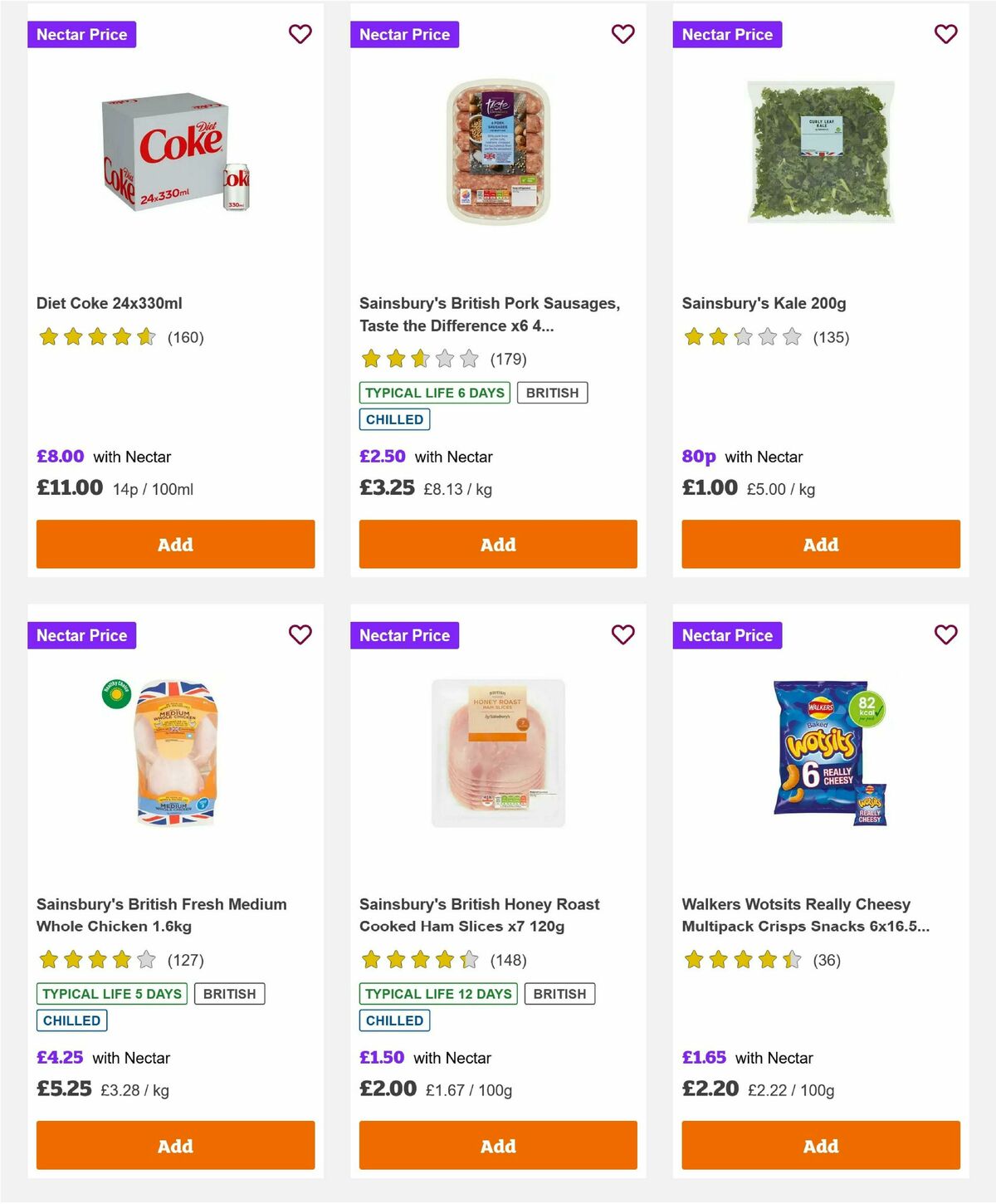This screenshot has width=996, height=1204.
Task: Click the Nectar Price badge on Sainsbury's Kale
Action: tap(727, 34)
